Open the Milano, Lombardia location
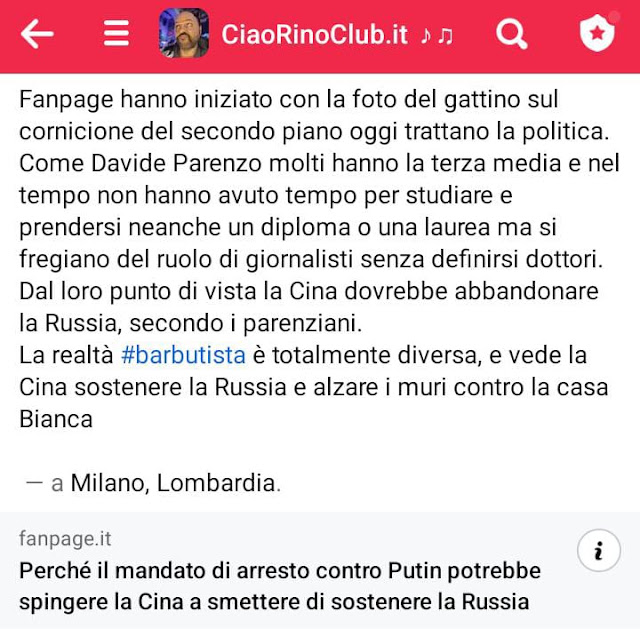This screenshot has width=640, height=629. point(174,482)
